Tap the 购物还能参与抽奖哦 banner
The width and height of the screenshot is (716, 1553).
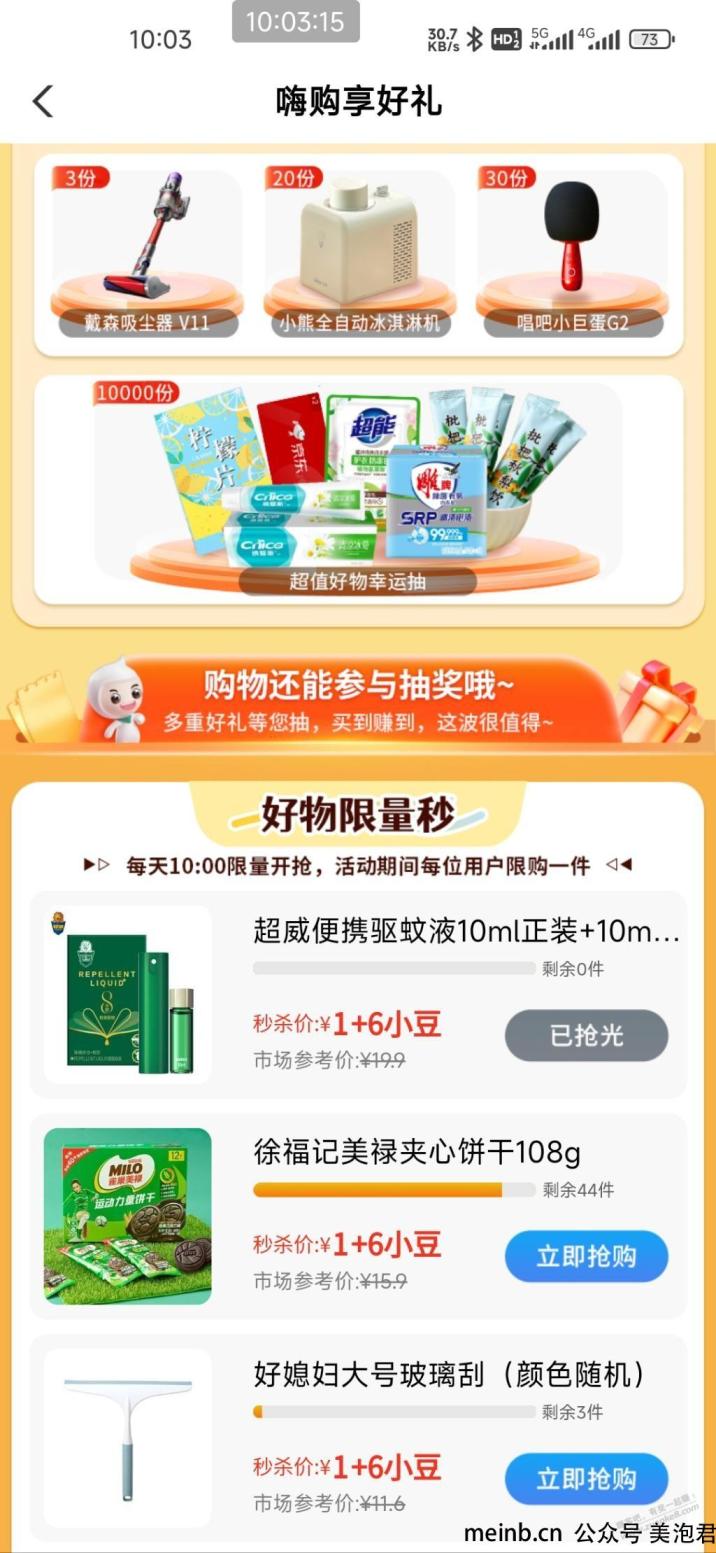click(x=358, y=700)
